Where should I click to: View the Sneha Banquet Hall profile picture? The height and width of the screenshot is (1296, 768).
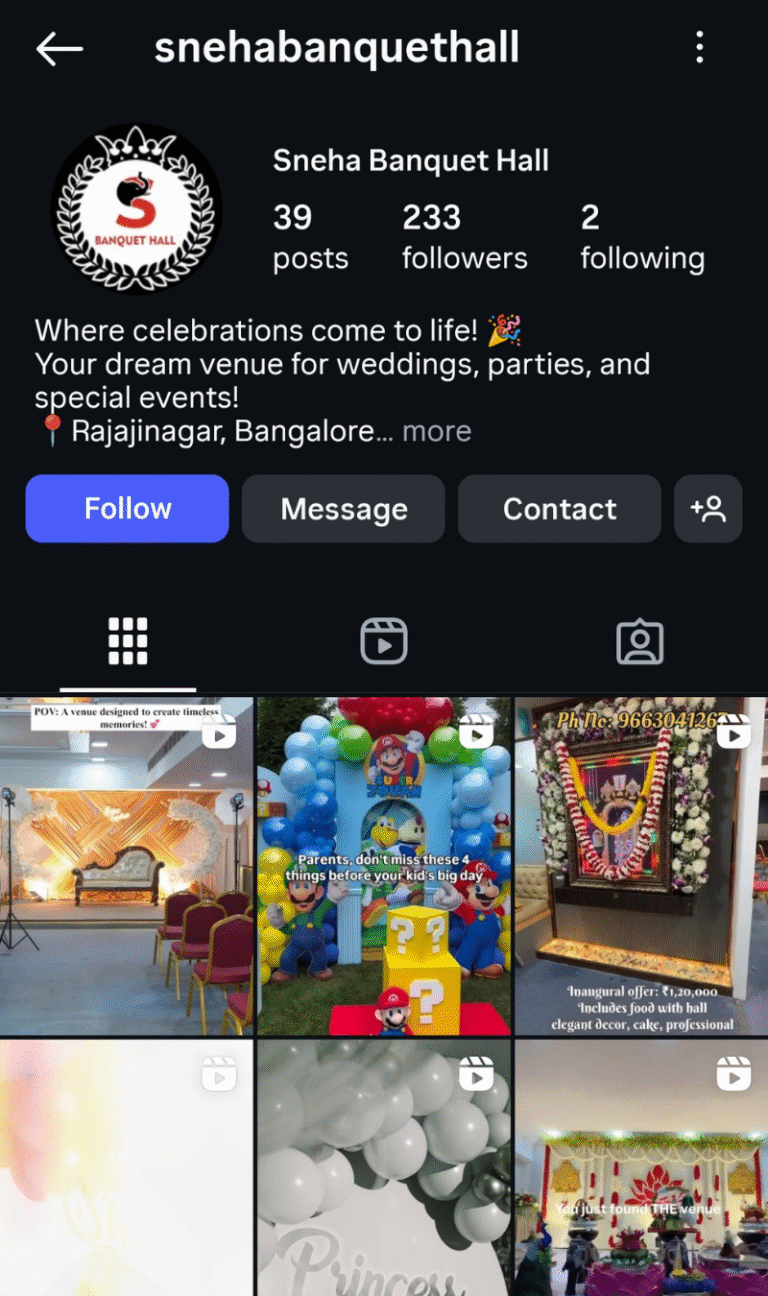click(x=137, y=209)
